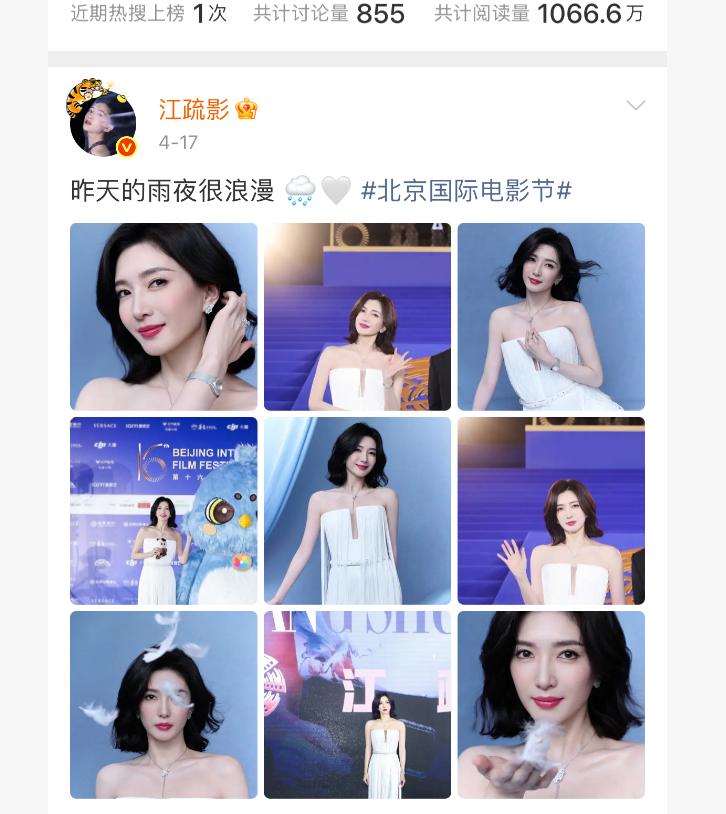Screen dimensions: 726x814
Task: Open the photo blowing feathers from the palm
Action: pos(551,704)
